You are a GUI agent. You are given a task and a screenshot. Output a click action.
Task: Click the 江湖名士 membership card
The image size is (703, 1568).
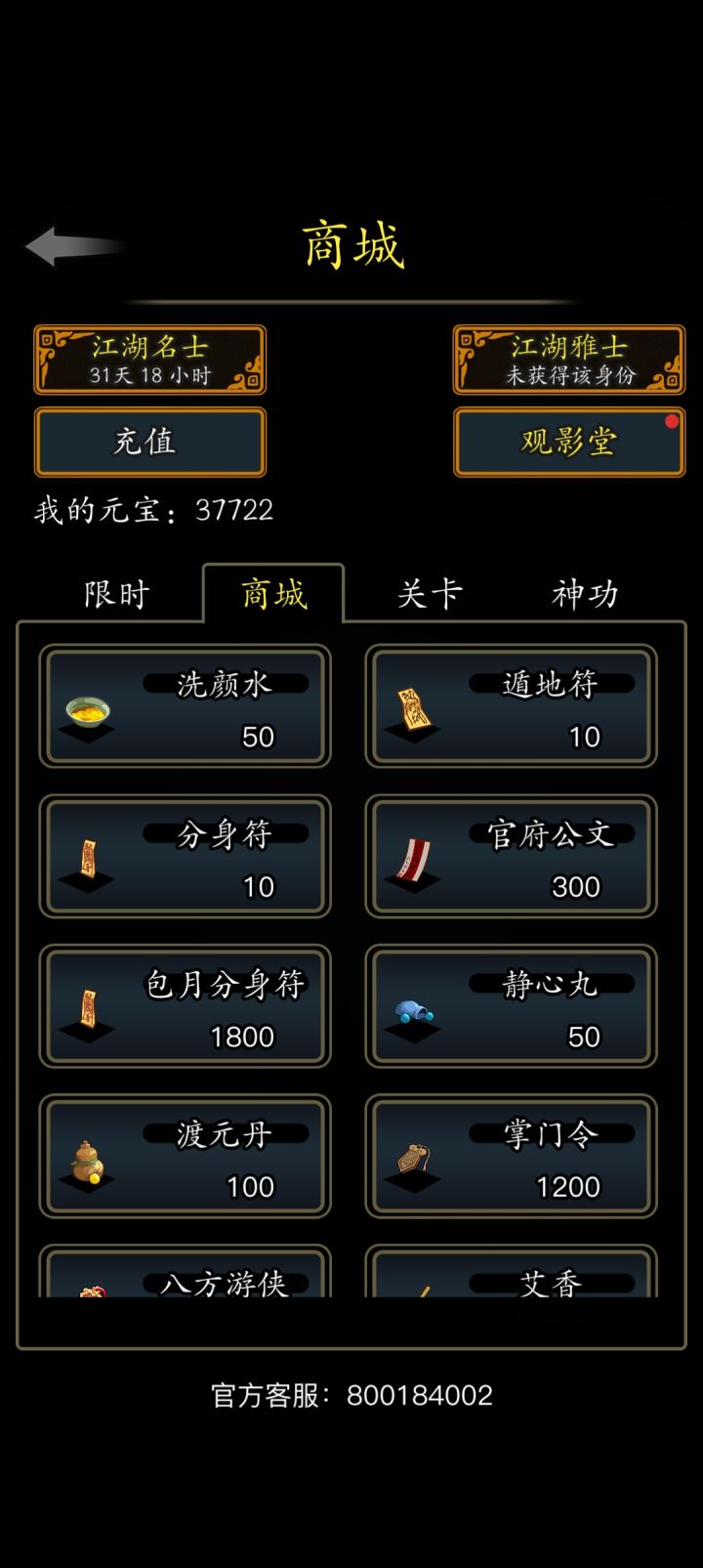pos(149,360)
